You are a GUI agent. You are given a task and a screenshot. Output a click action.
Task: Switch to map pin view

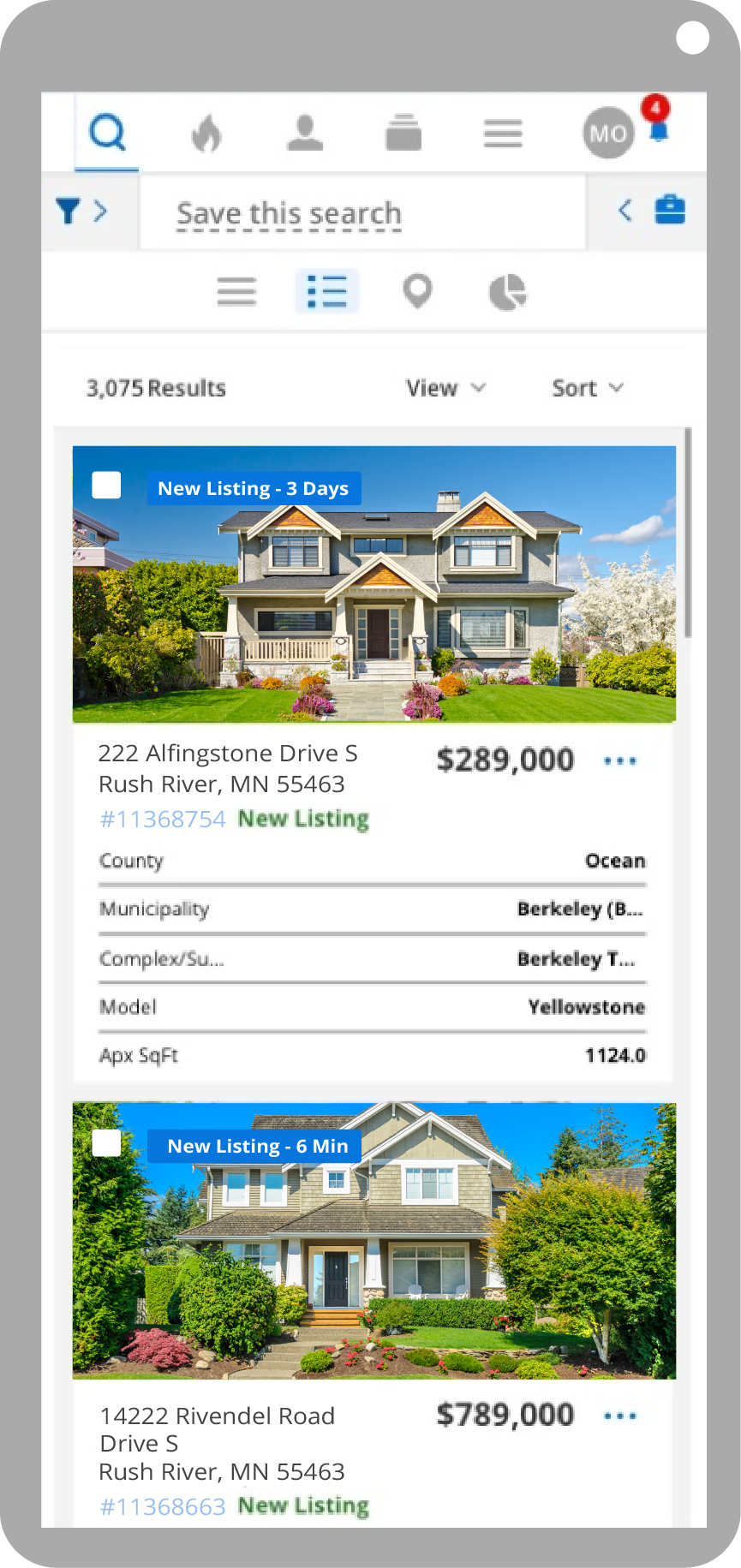pos(417,292)
